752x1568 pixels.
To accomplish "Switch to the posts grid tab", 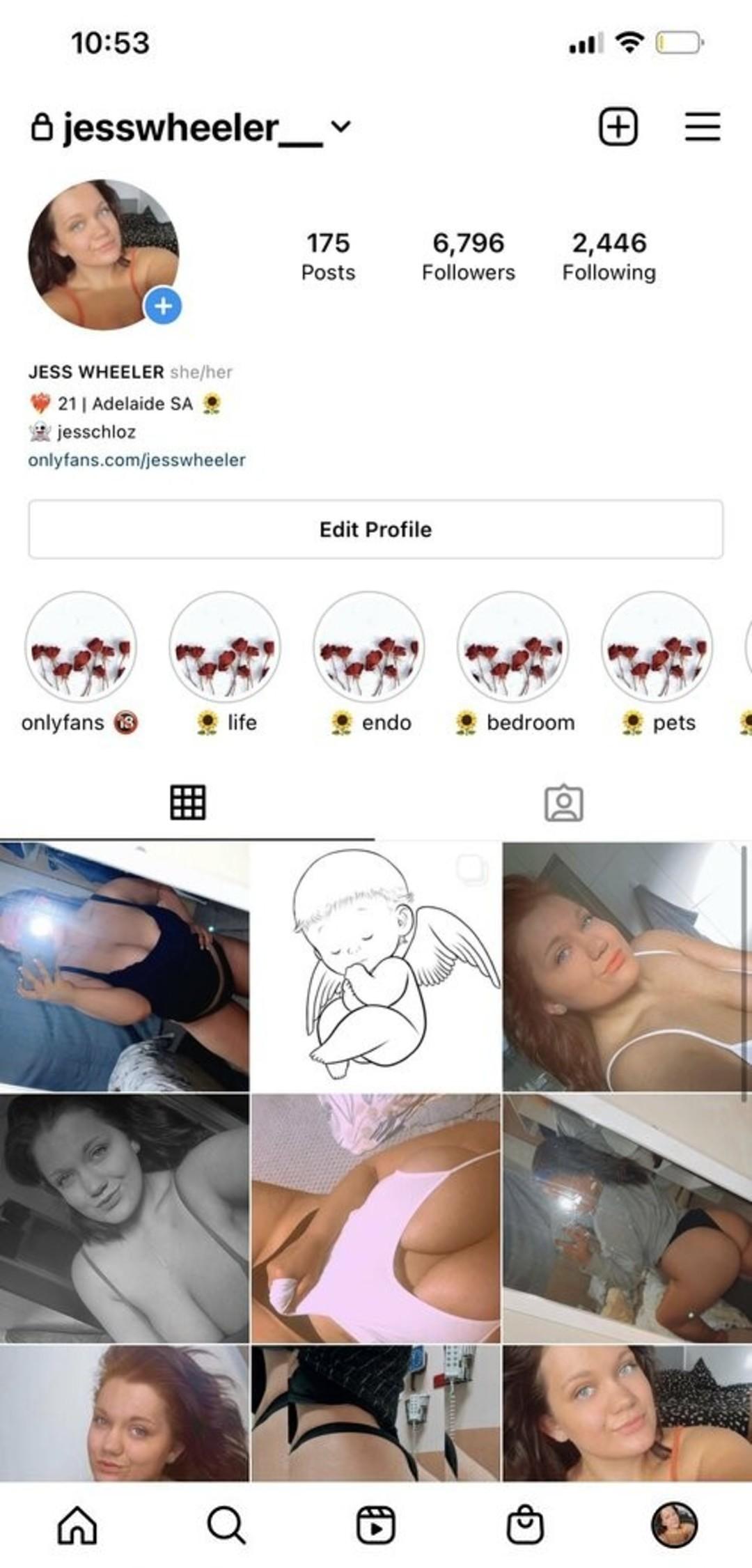I will [x=187, y=802].
